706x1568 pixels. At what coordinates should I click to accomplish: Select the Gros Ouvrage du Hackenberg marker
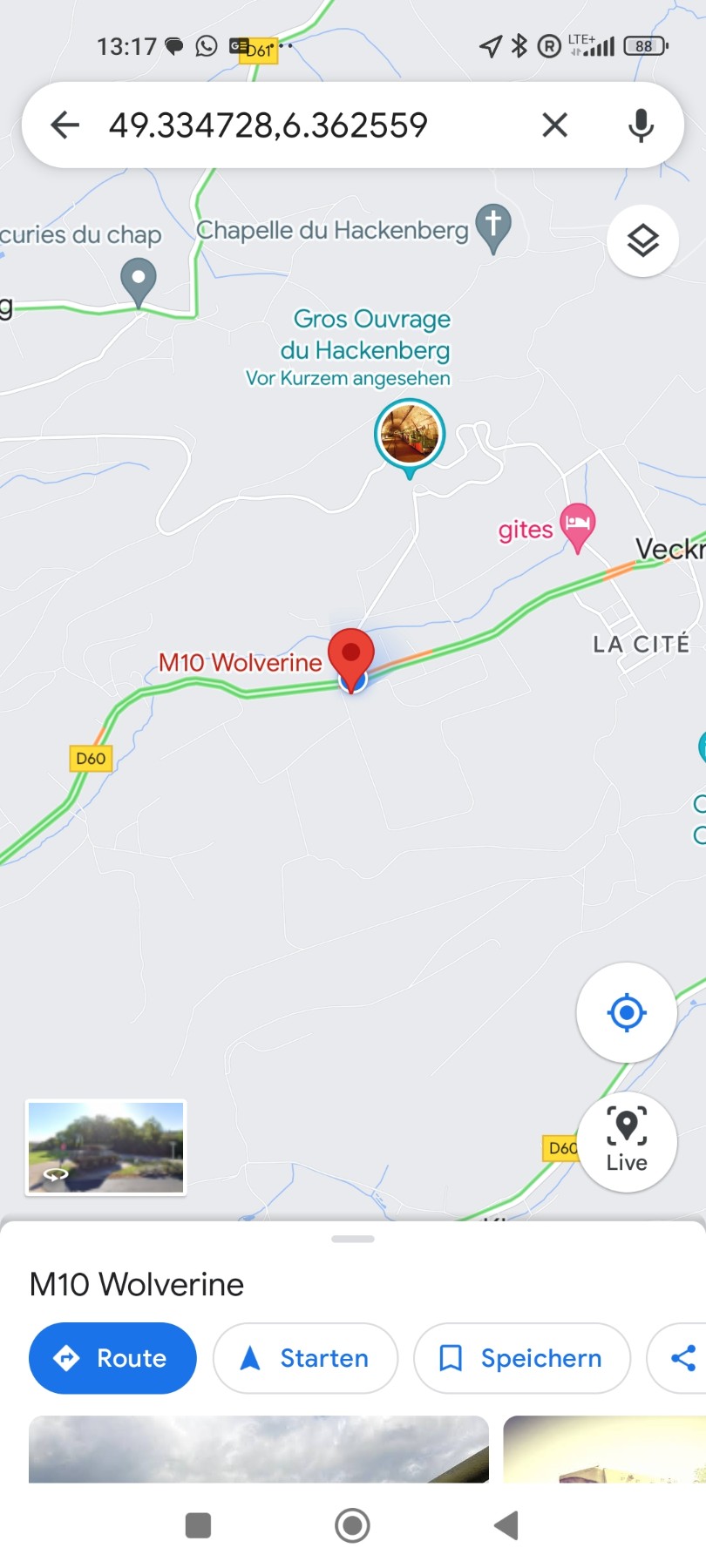click(410, 435)
